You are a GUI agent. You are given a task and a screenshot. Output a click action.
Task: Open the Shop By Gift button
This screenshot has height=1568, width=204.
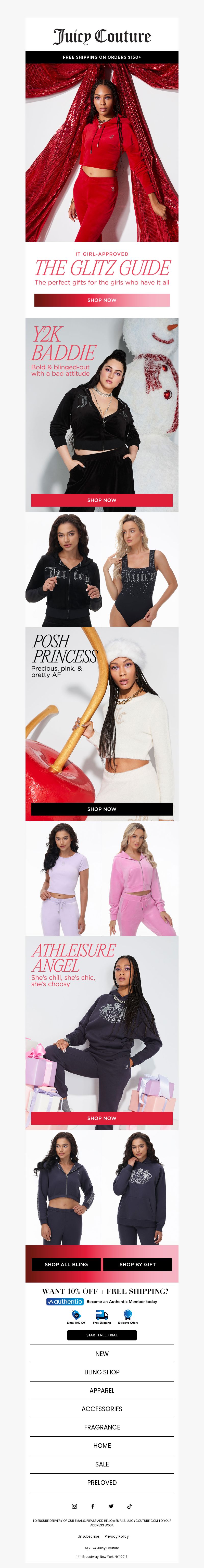coord(138,1264)
